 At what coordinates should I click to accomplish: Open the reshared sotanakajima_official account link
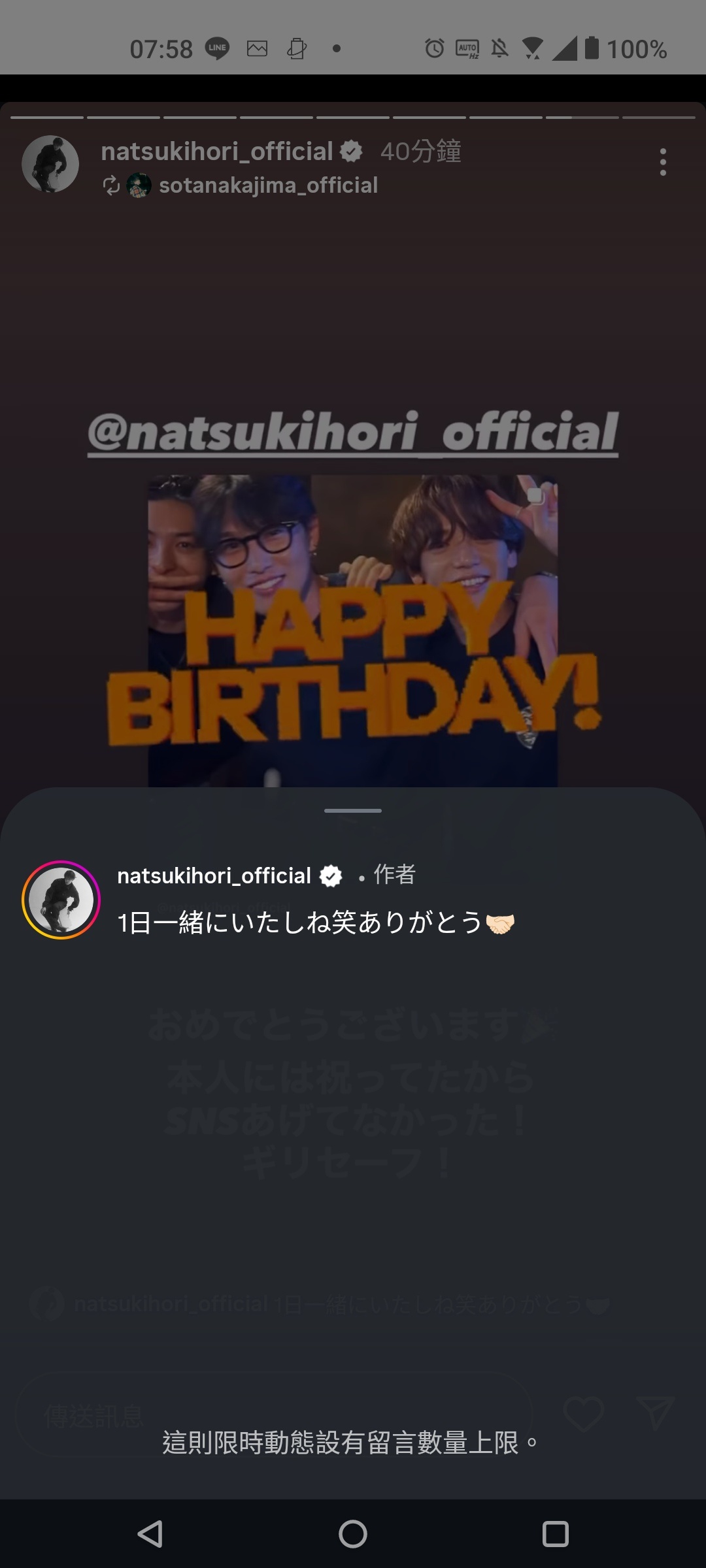click(267, 186)
